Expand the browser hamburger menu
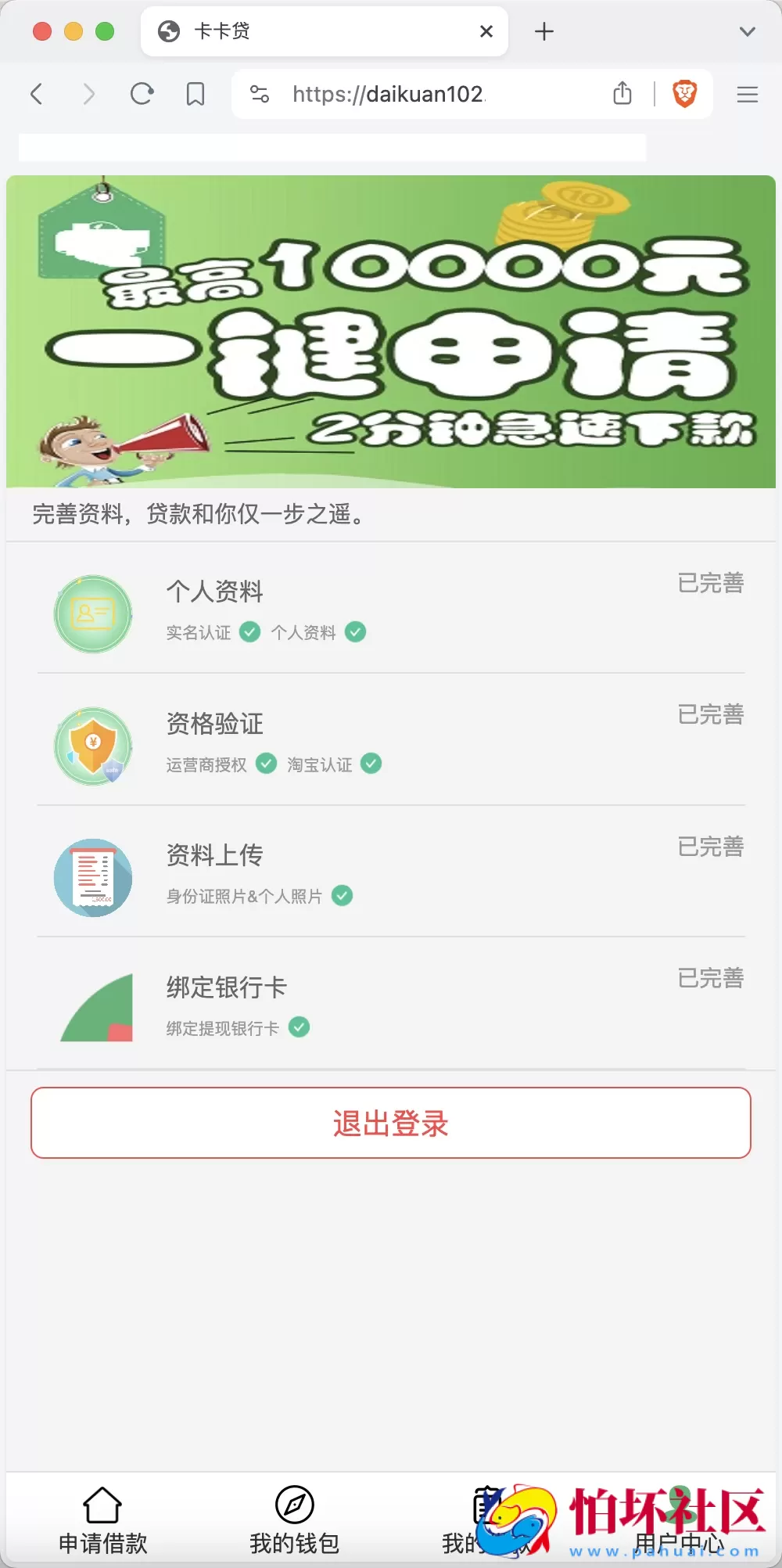 click(747, 94)
